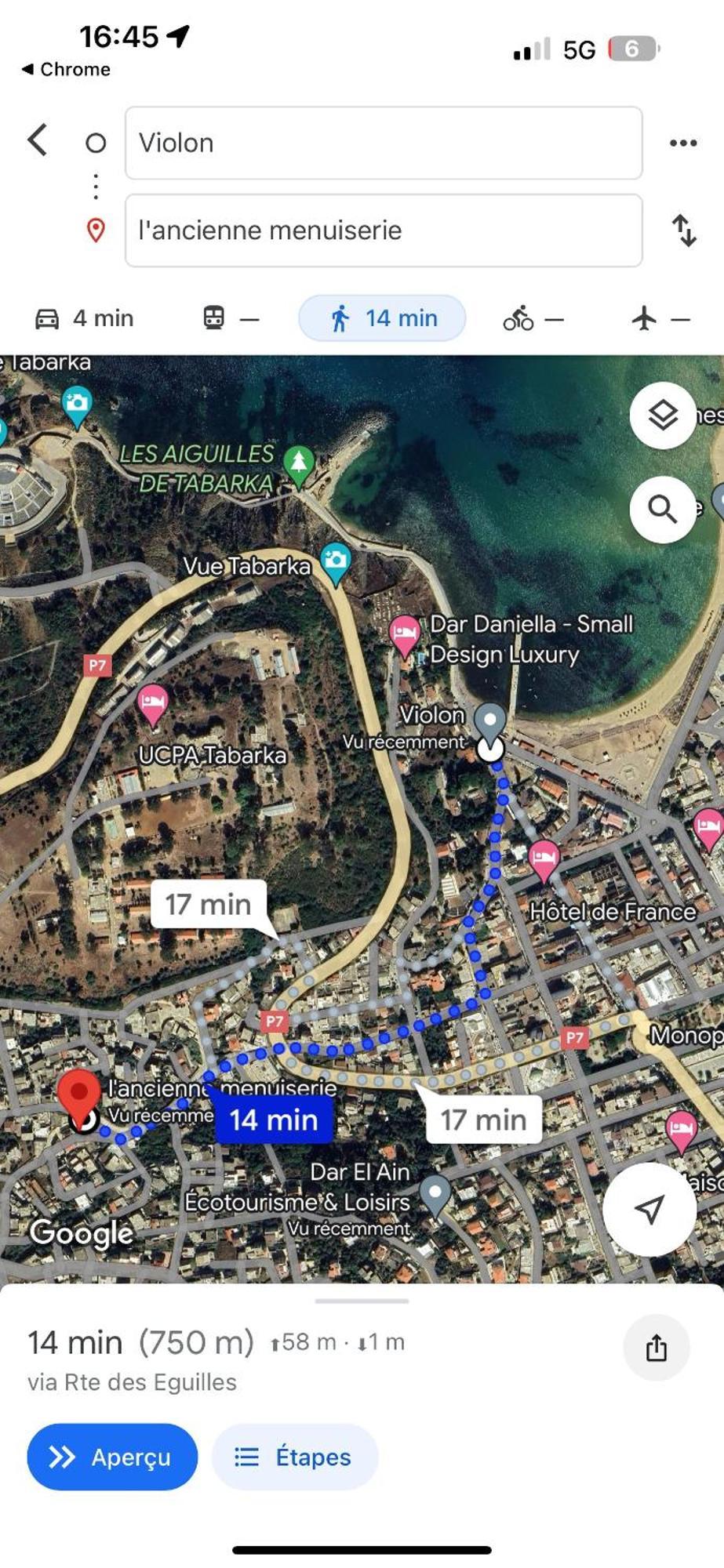Viewport: 724px width, 1568px height.
Task: Go back using the top-left arrow
Action: (38, 141)
